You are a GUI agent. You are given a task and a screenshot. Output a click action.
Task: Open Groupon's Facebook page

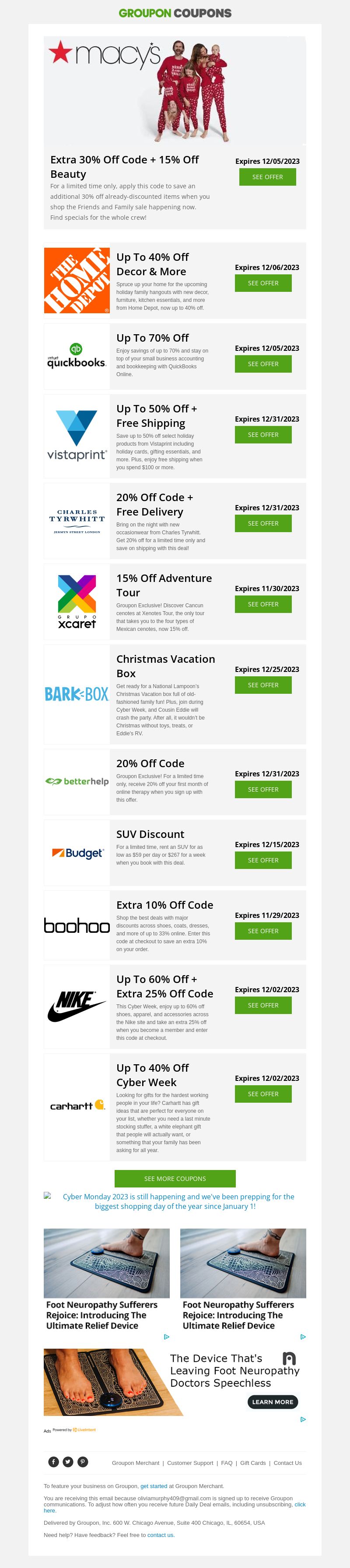pyautogui.click(x=54, y=1462)
